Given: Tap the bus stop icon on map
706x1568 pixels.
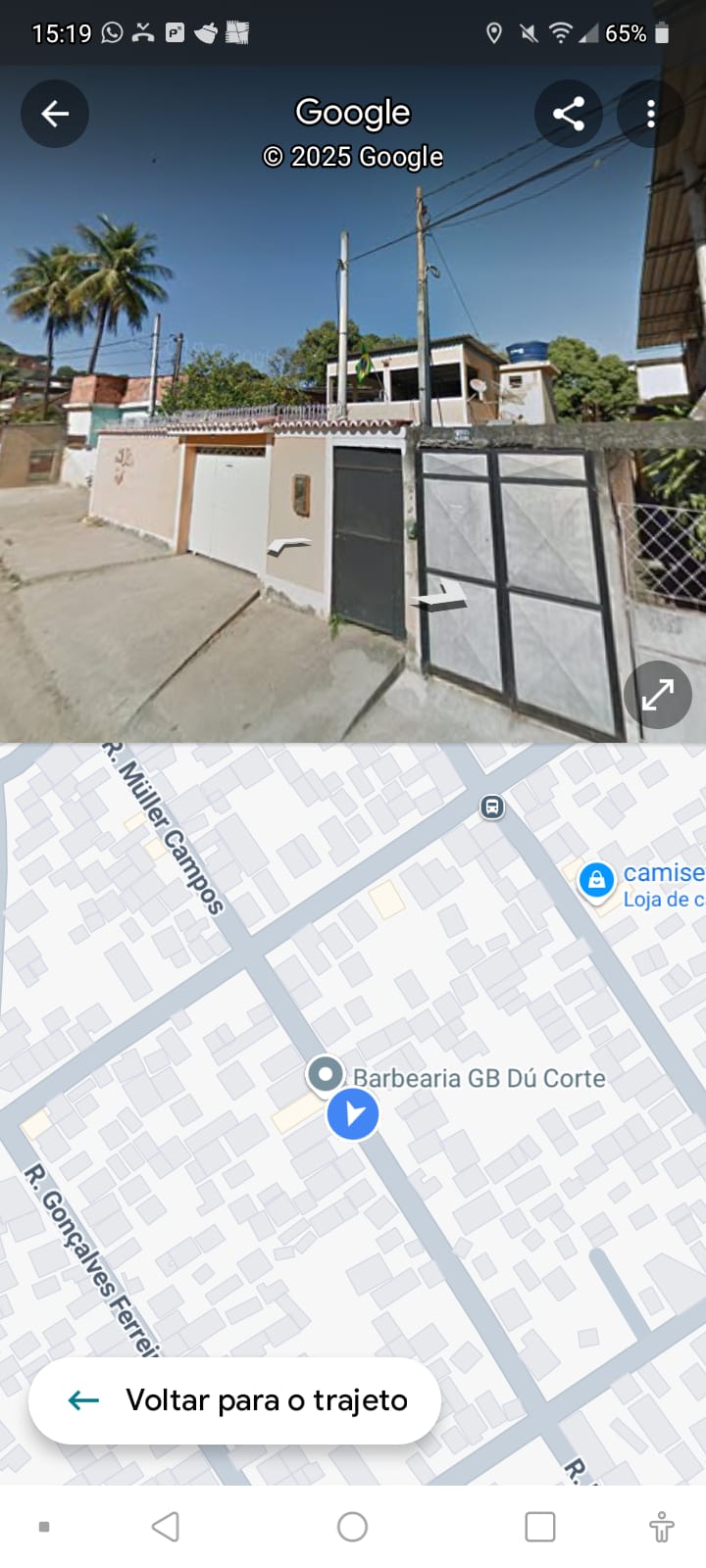Looking at the screenshot, I should (491, 807).
